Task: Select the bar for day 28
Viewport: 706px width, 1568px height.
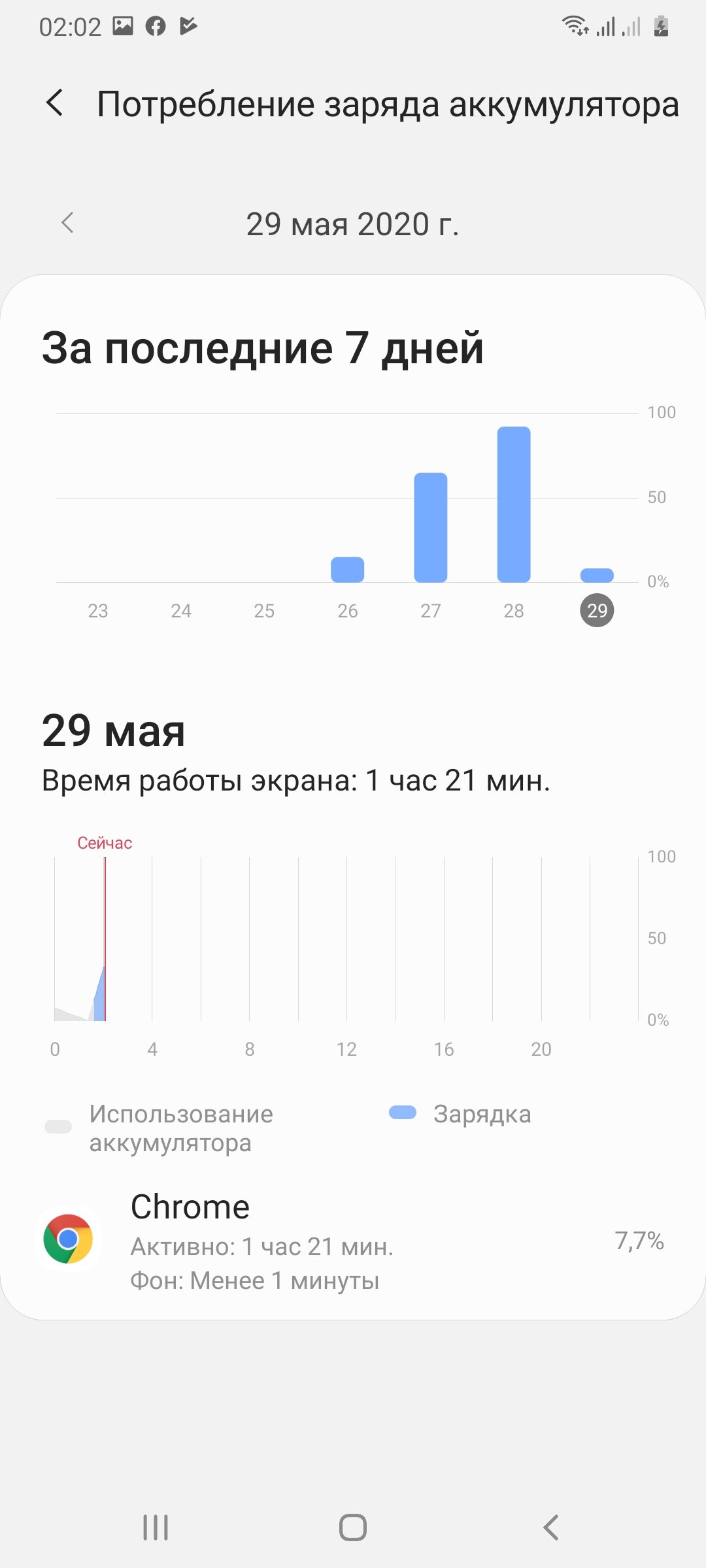Action: pyautogui.click(x=514, y=504)
